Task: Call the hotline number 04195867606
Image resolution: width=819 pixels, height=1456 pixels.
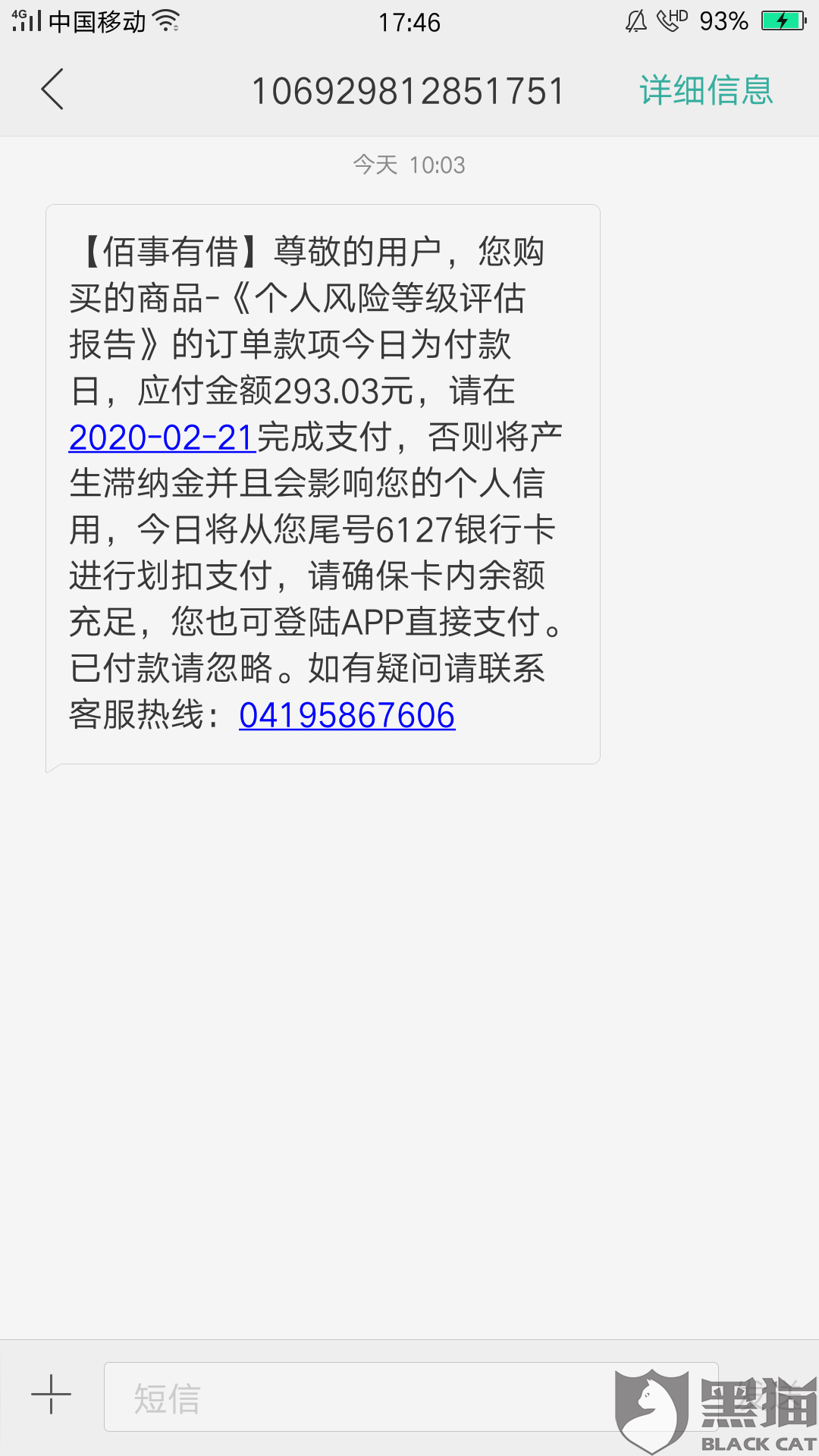Action: pyautogui.click(x=347, y=715)
